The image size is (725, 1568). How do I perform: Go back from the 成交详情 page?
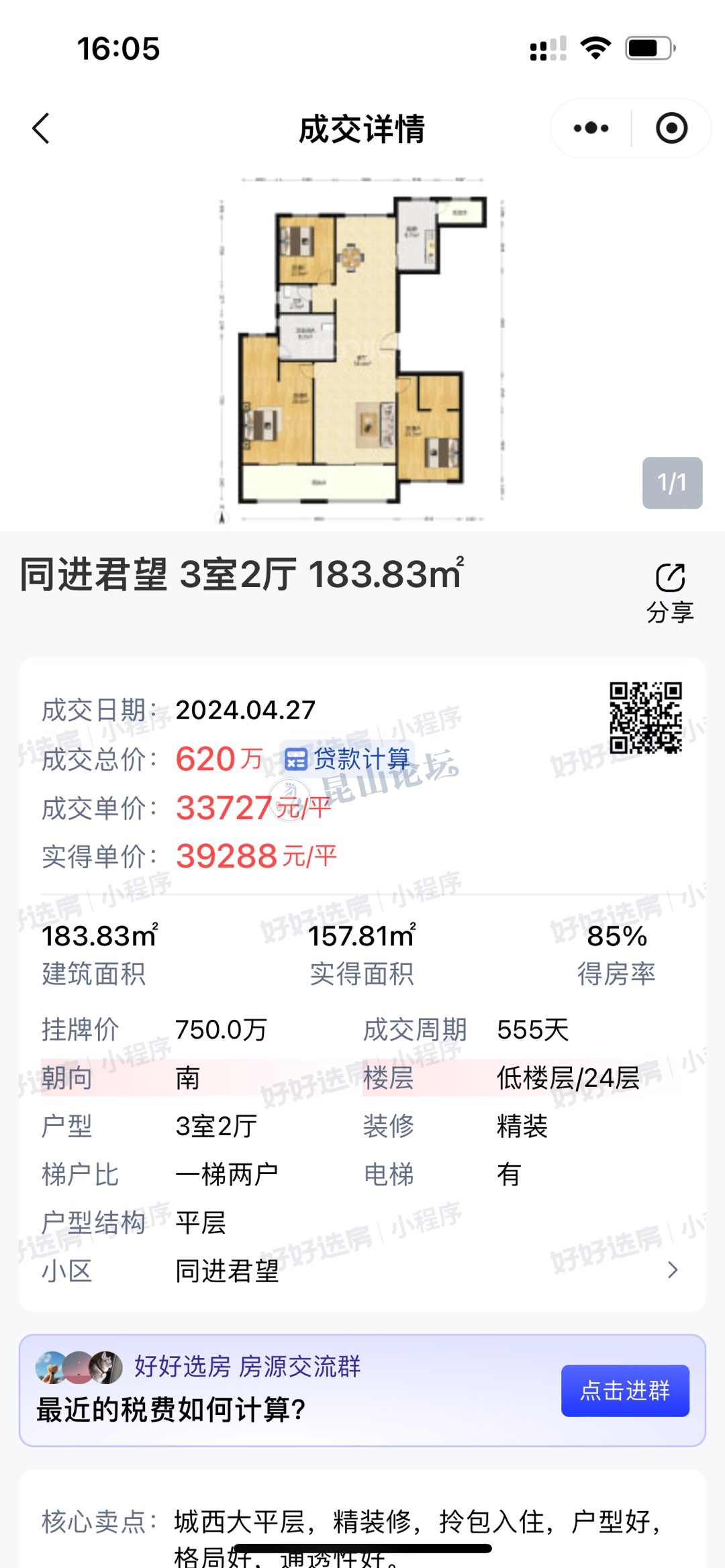coord(41,128)
